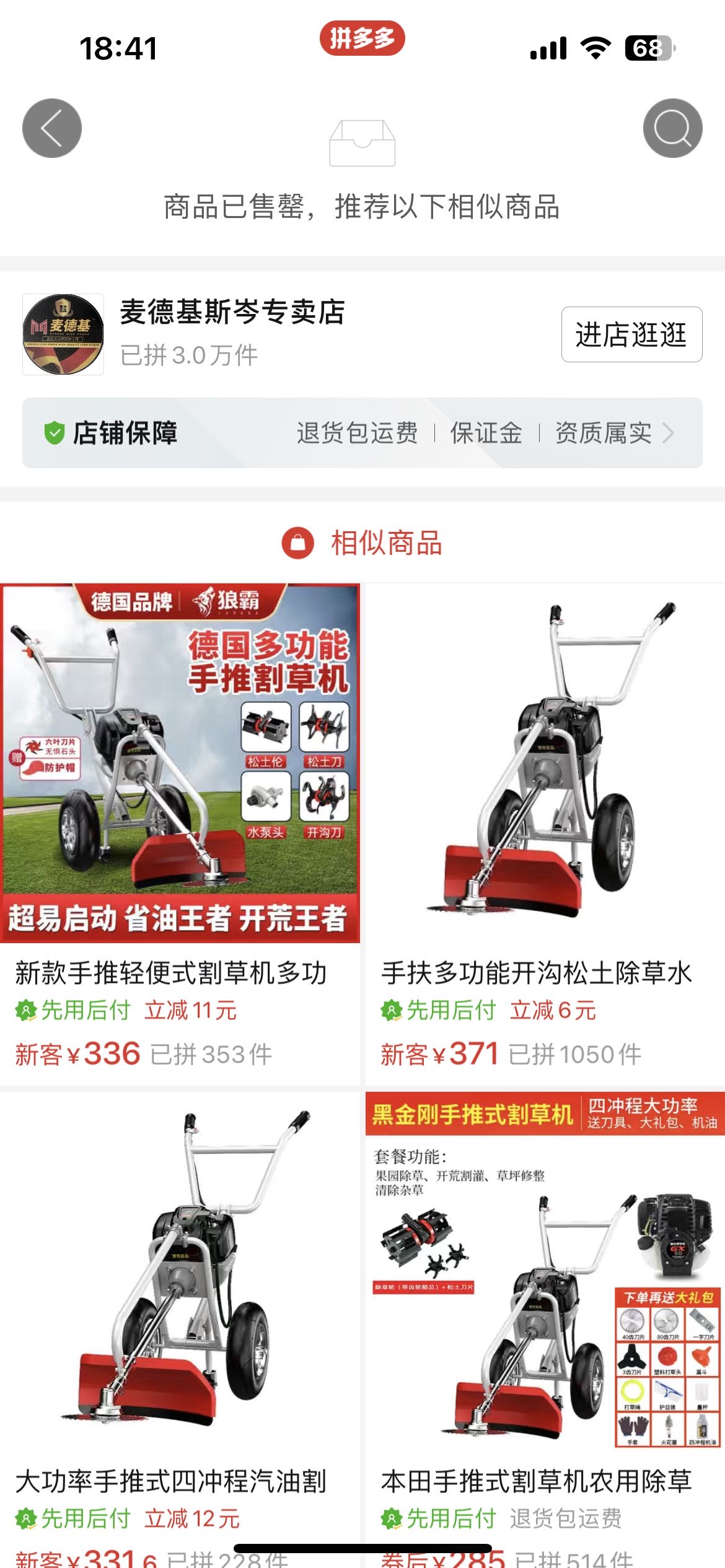Open the 大功率手推式四冲程汽油割 product card
Screen dimensions: 725x1568
pyautogui.click(x=180, y=1330)
